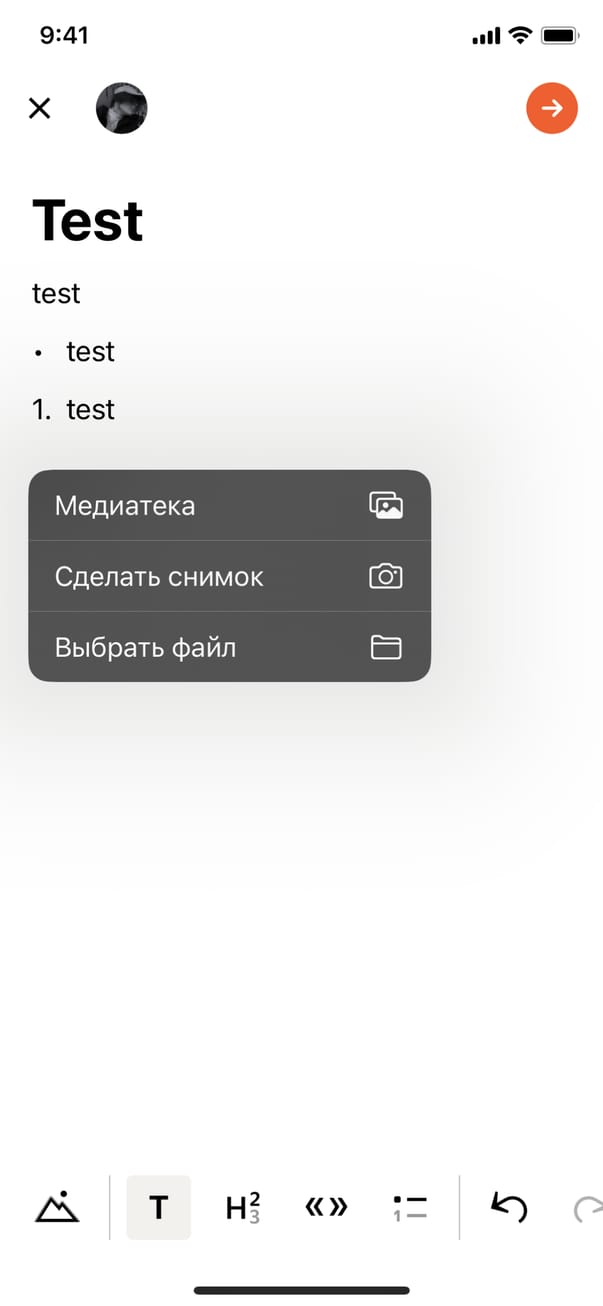This screenshot has width=603, height=1306.
Task: Select the T text style button
Action: (158, 1208)
